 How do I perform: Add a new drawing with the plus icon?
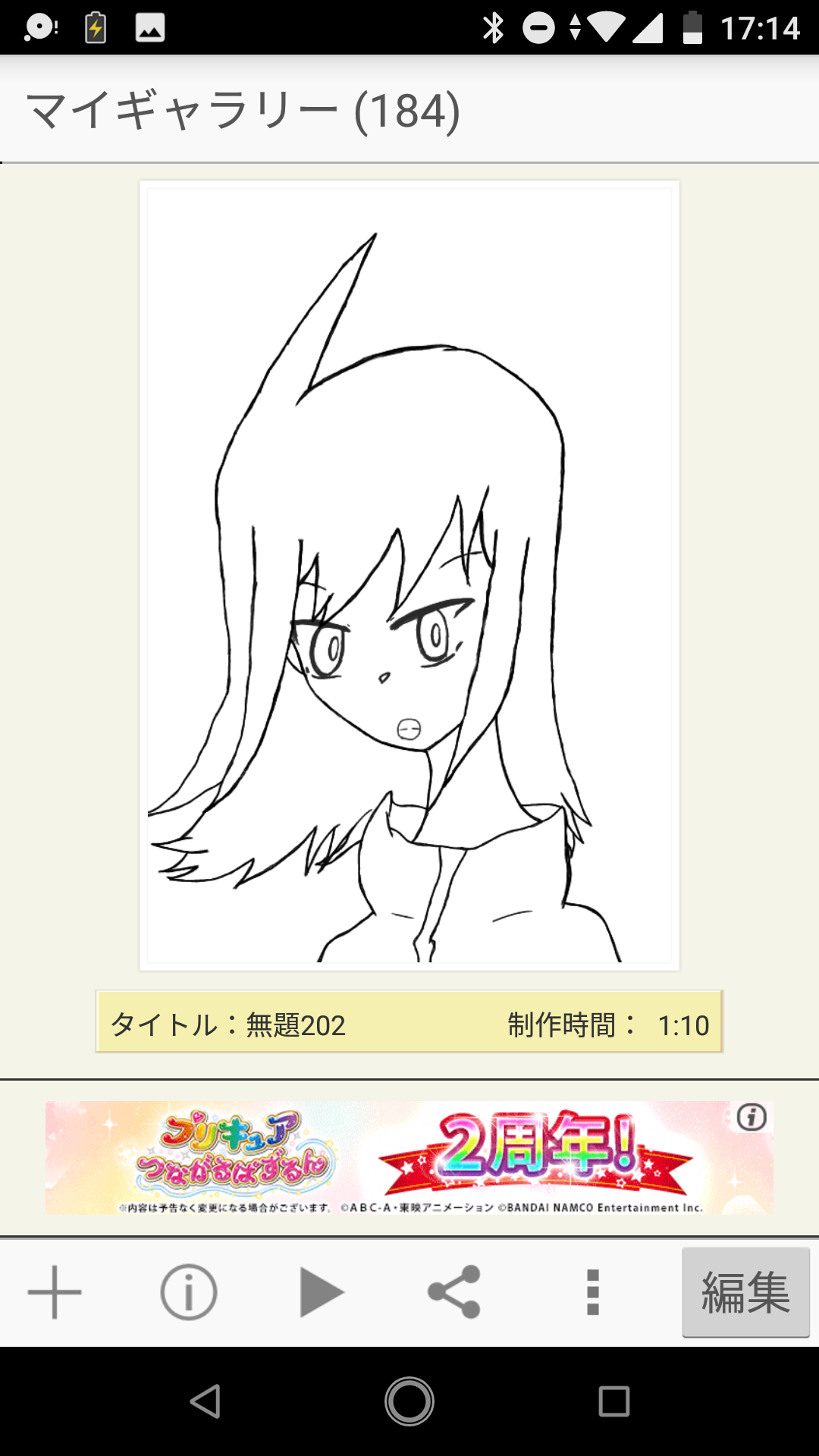click(55, 1292)
